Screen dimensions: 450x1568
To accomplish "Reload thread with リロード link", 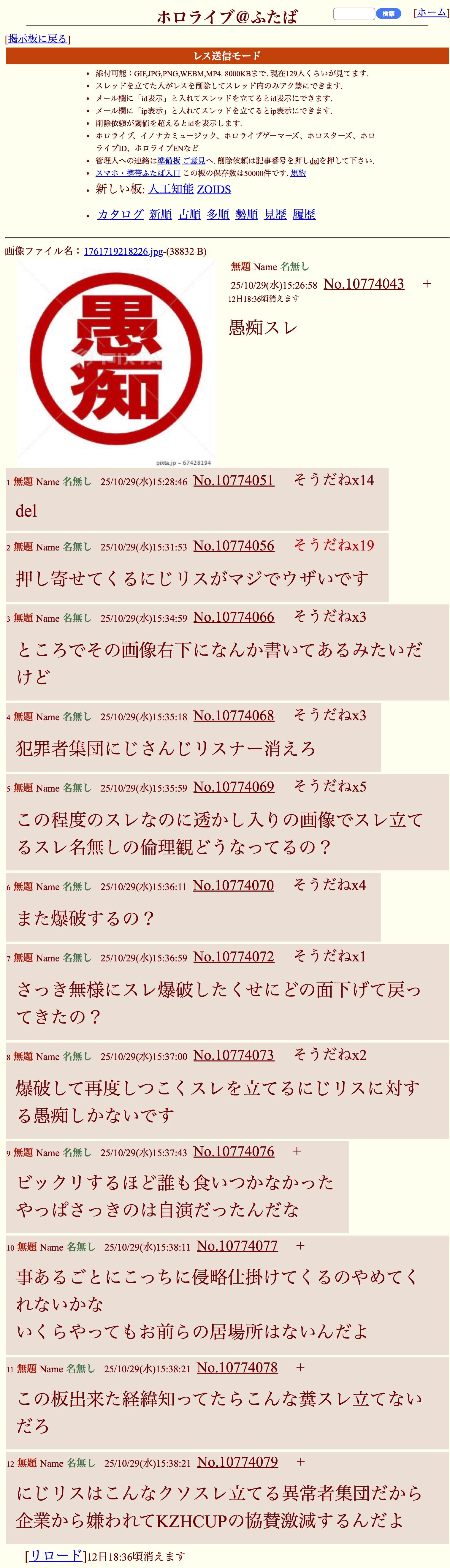I will [56, 1555].
